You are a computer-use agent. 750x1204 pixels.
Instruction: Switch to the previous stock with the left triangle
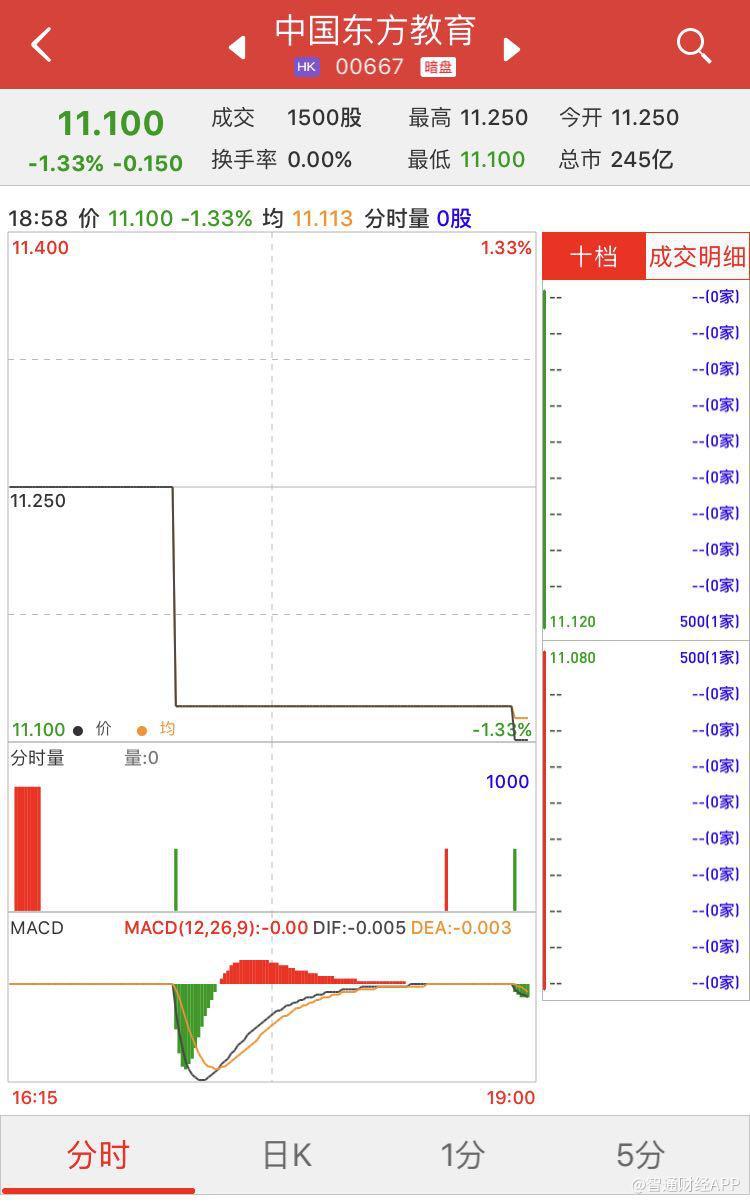pos(237,47)
